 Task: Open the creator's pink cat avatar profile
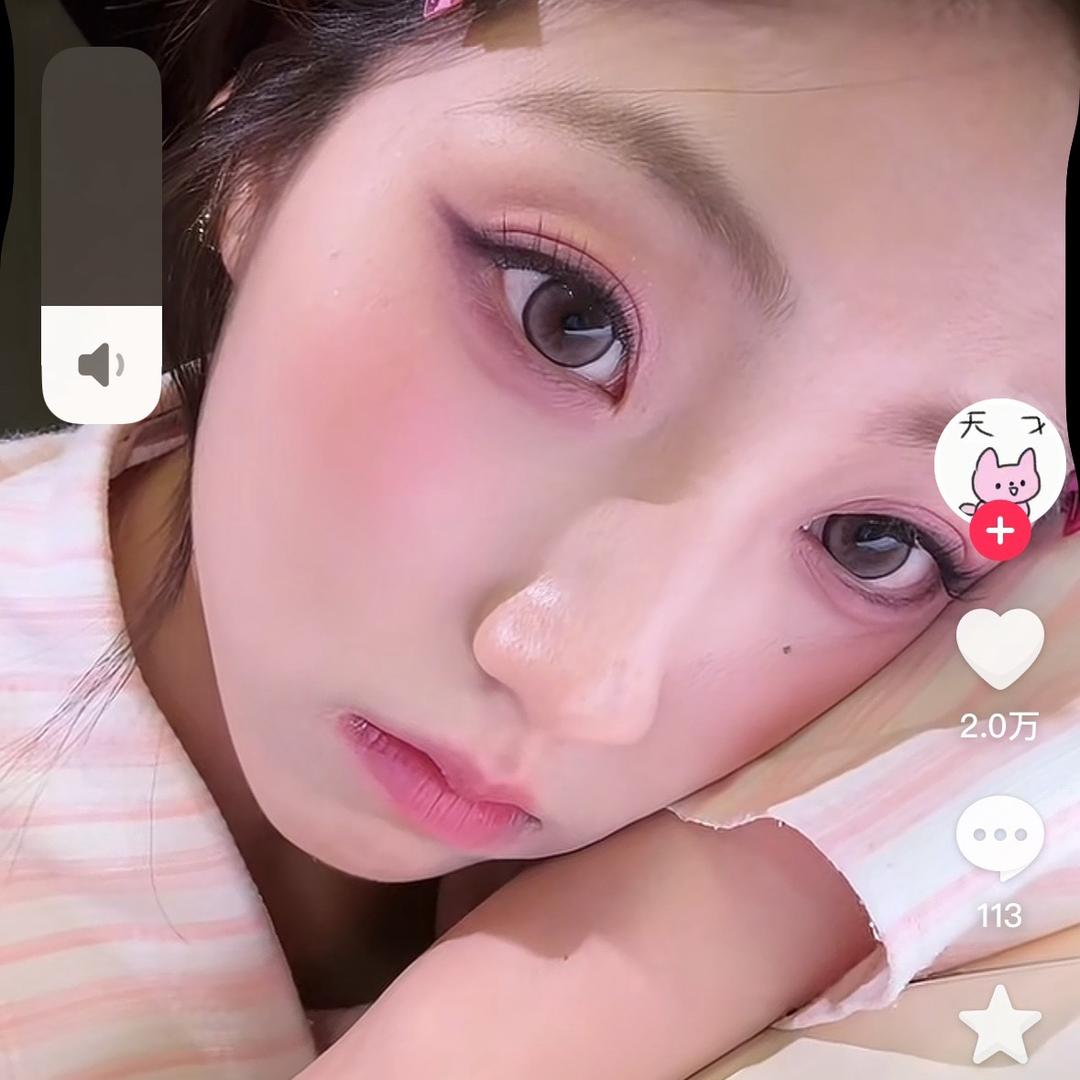(x=999, y=462)
